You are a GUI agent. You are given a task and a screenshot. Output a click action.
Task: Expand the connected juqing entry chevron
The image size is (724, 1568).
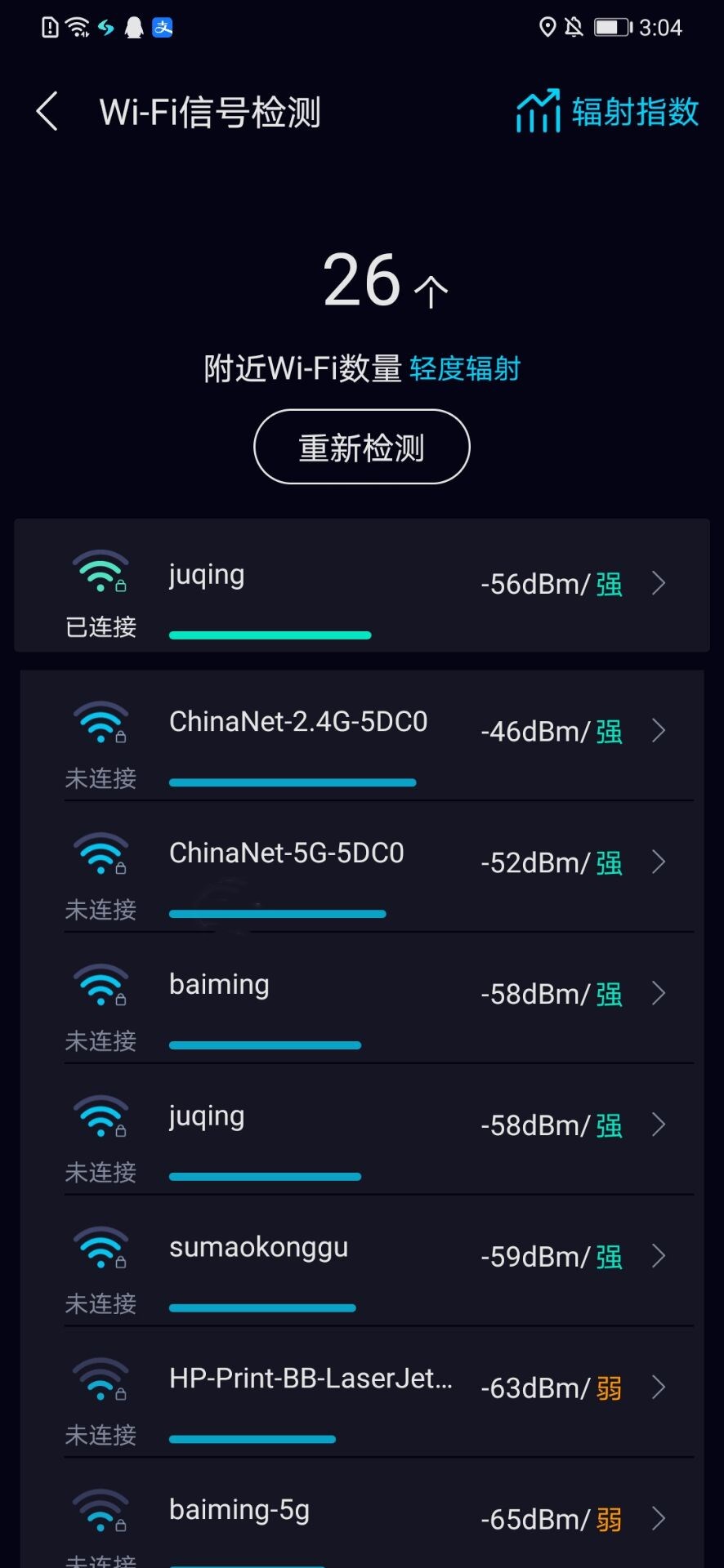pos(659,583)
